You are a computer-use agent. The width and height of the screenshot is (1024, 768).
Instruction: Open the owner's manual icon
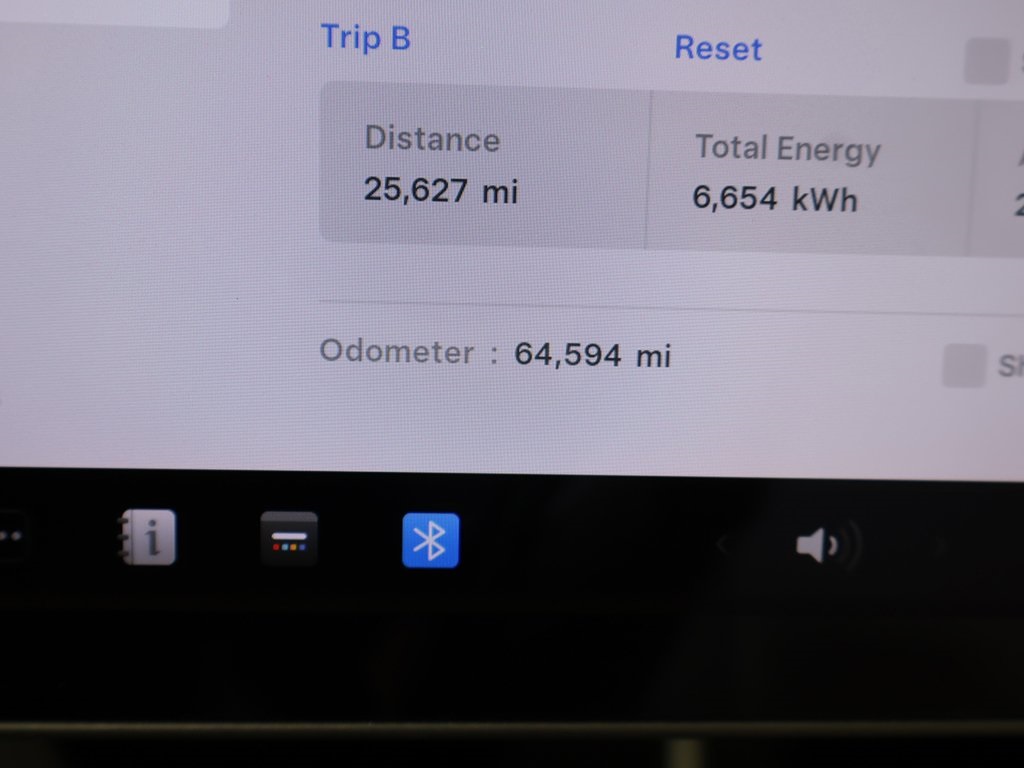click(x=146, y=538)
